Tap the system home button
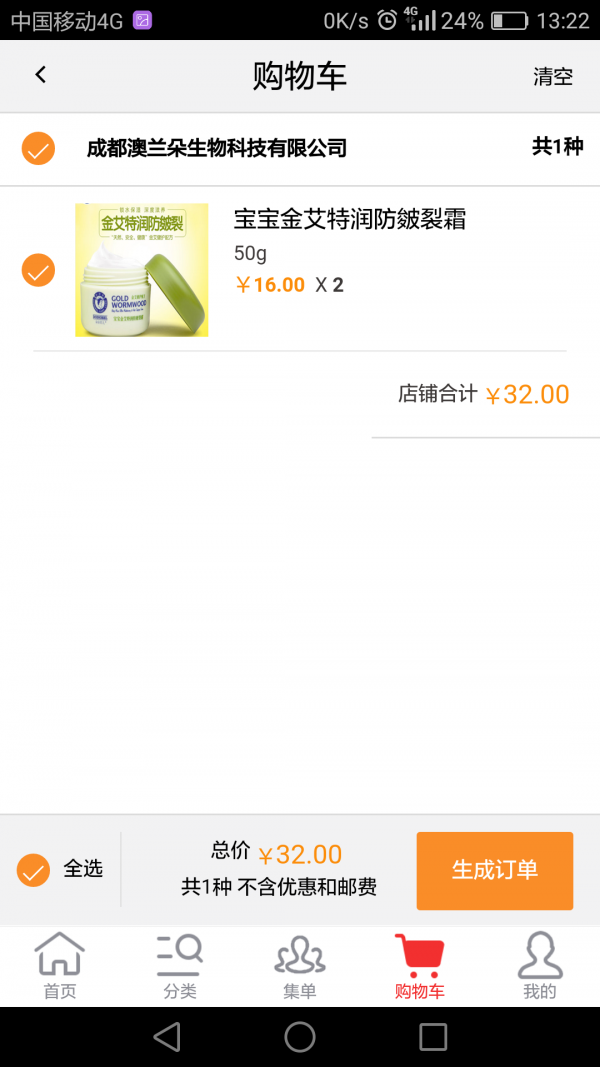Image resolution: width=600 pixels, height=1067 pixels. pos(300,1037)
